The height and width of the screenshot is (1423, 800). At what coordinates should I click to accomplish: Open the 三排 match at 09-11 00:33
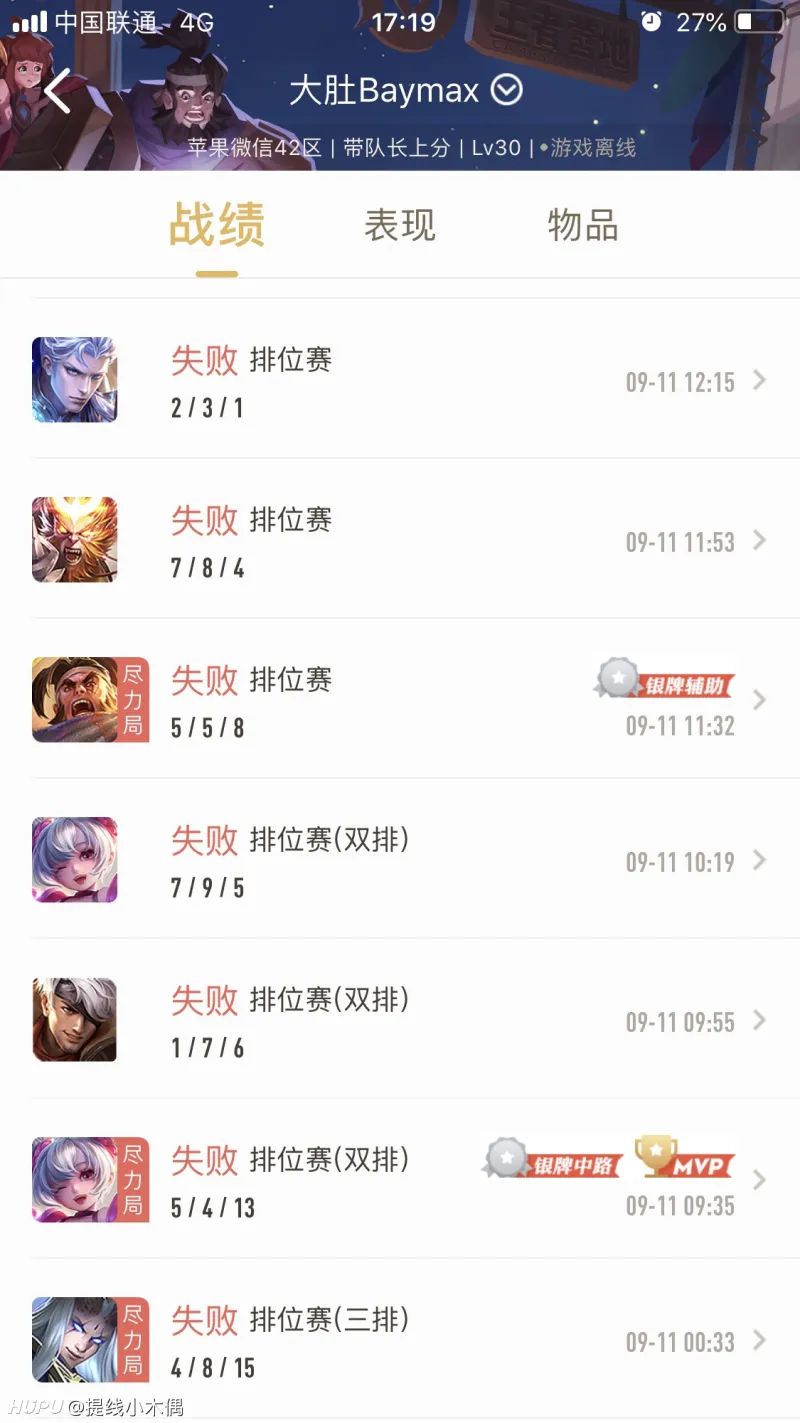tap(400, 1341)
